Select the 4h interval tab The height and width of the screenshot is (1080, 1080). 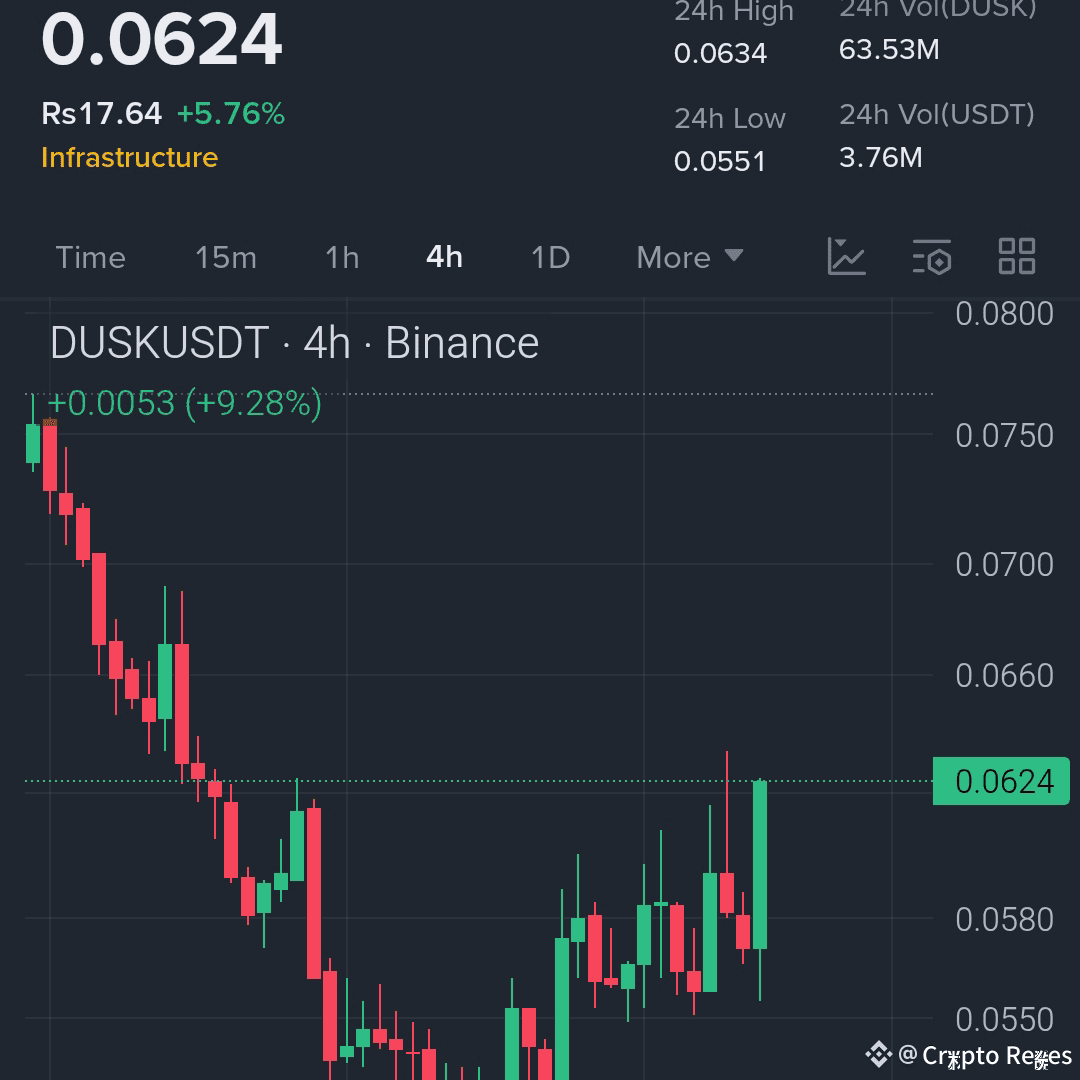point(444,258)
